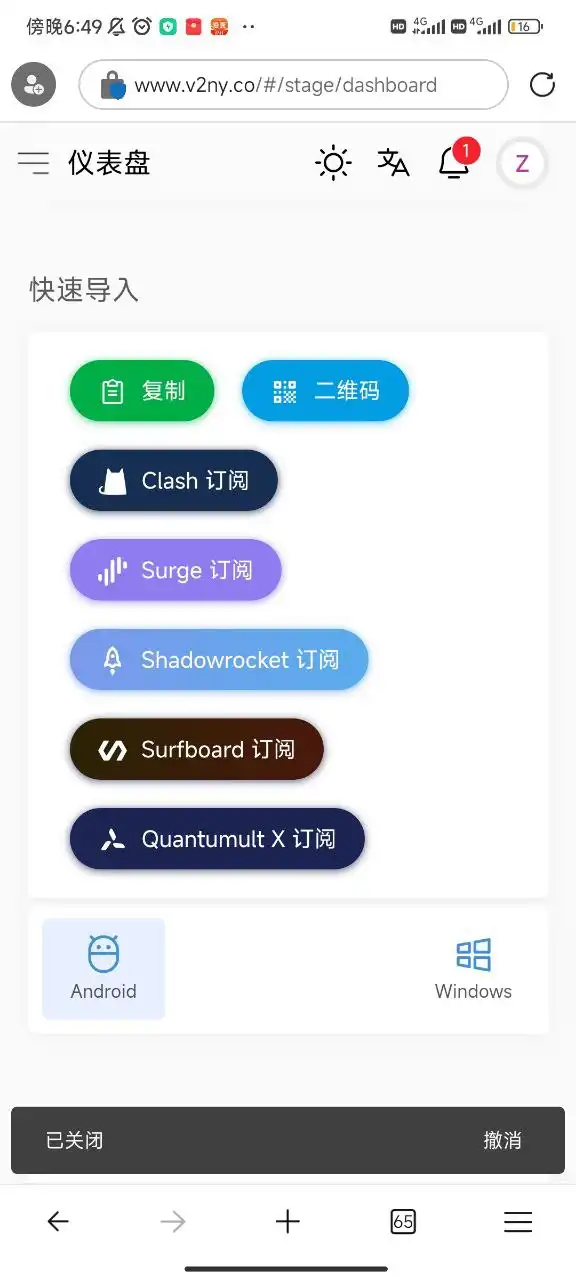Import the Clash 订阅 subscription
This screenshot has height=1280, width=576.
(x=174, y=481)
